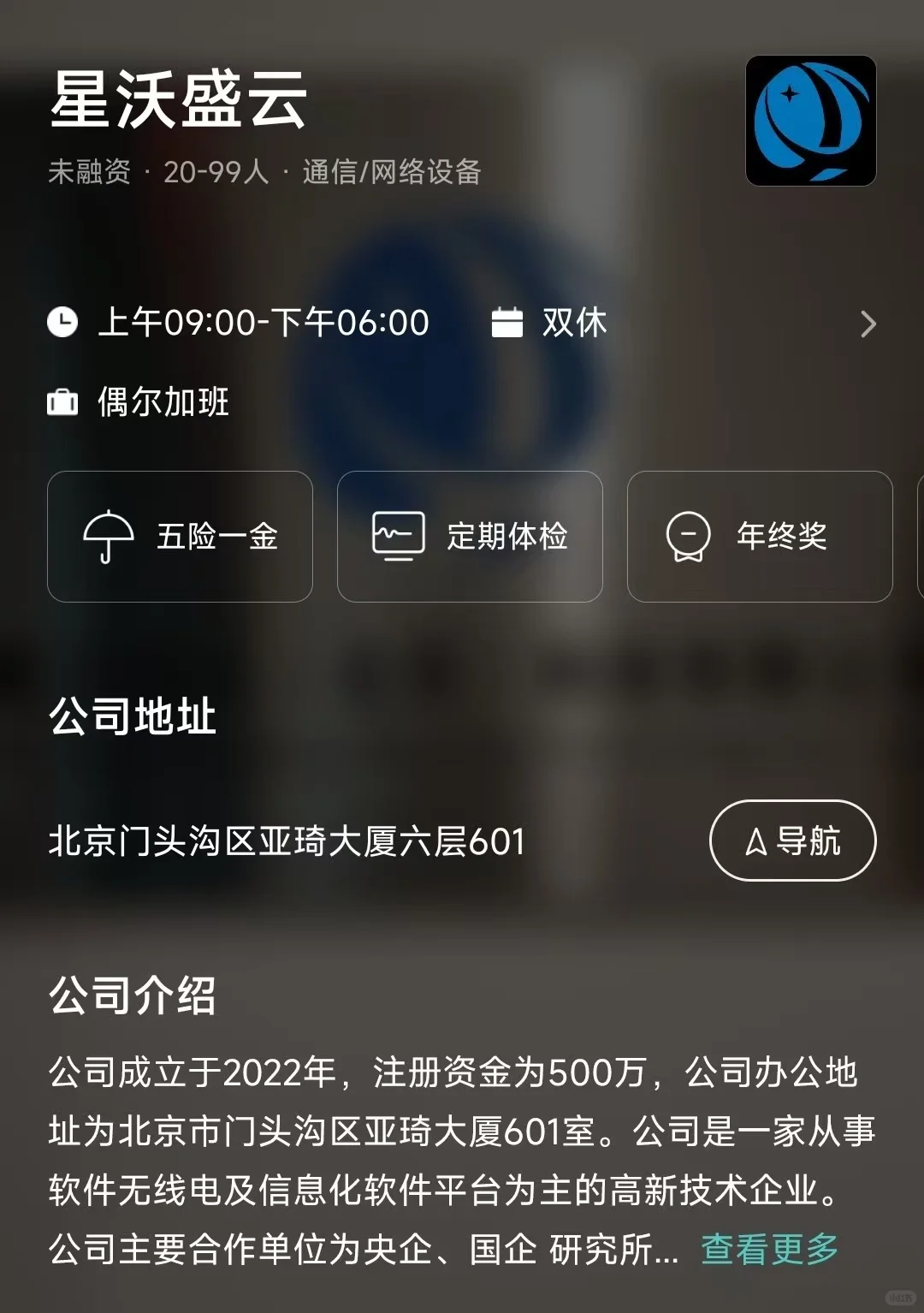
Task: Open navigation to the company address
Action: (x=792, y=841)
